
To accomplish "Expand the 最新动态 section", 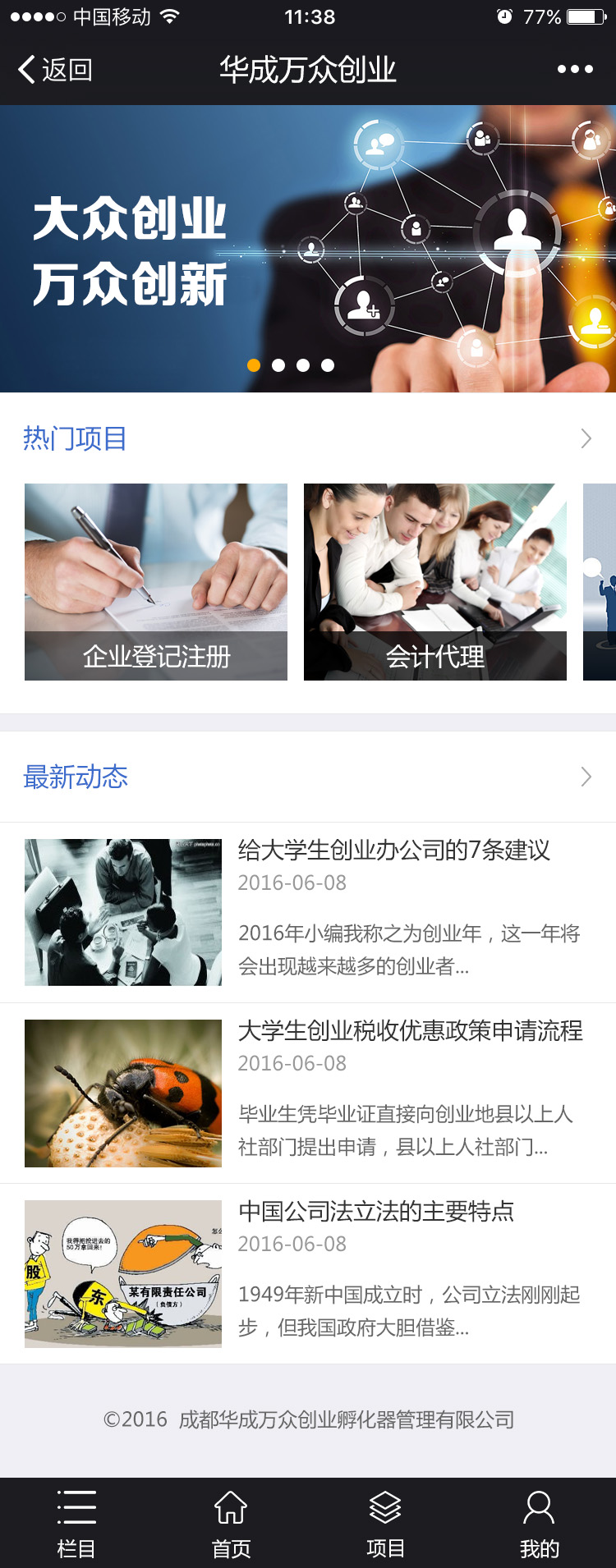I will [x=585, y=777].
